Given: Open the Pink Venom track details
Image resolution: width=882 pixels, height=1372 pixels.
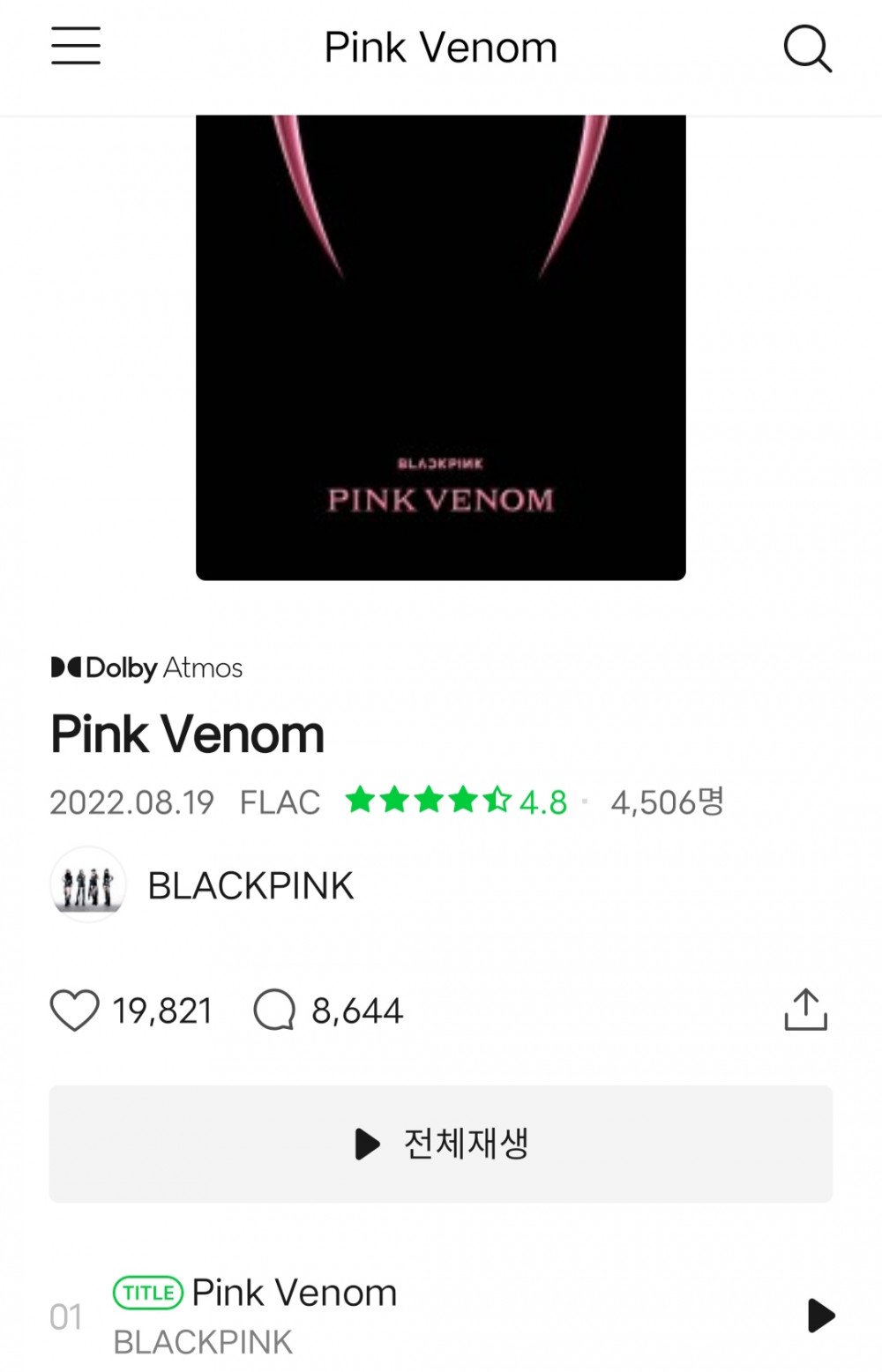Looking at the screenshot, I should (294, 1294).
